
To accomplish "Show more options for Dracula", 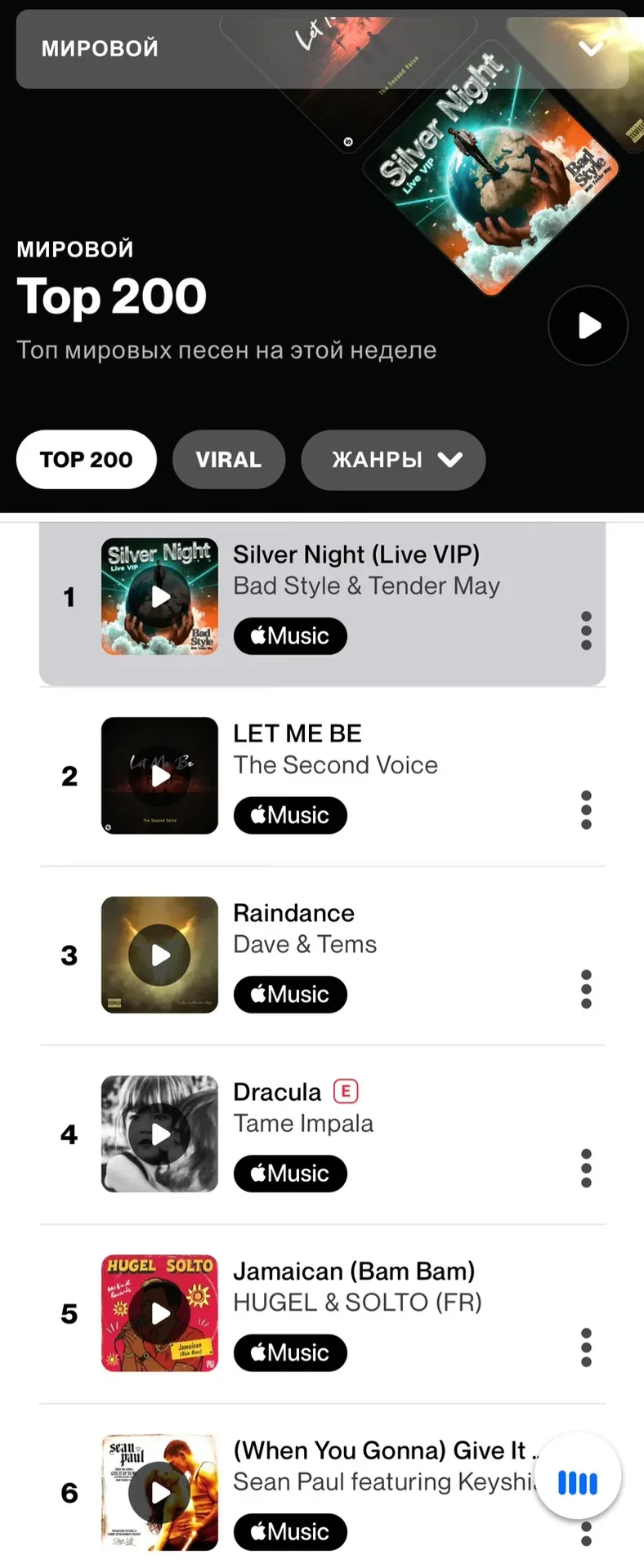I will tap(586, 1168).
